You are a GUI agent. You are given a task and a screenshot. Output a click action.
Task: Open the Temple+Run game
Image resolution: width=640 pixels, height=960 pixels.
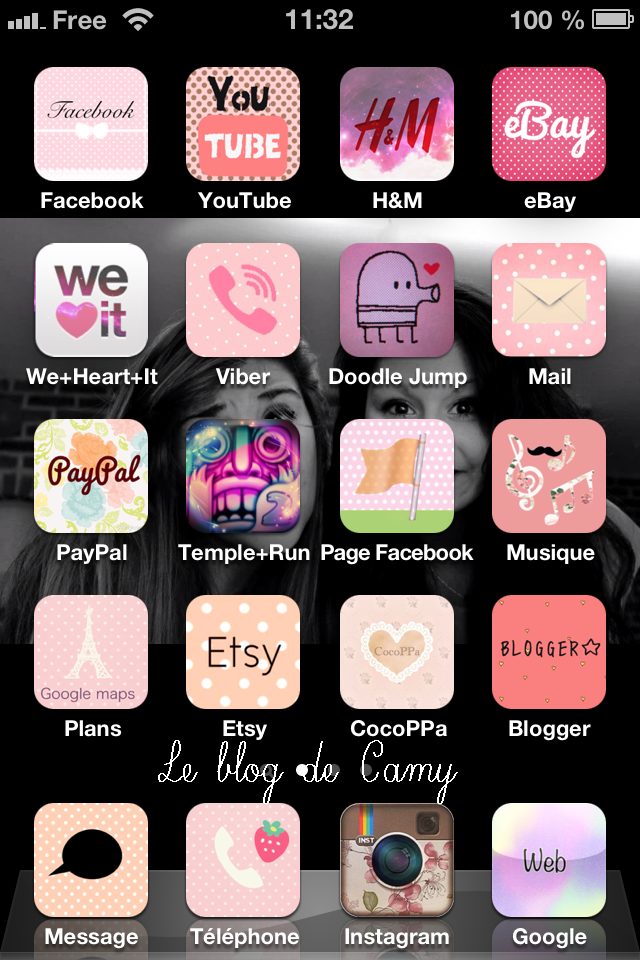tap(243, 476)
